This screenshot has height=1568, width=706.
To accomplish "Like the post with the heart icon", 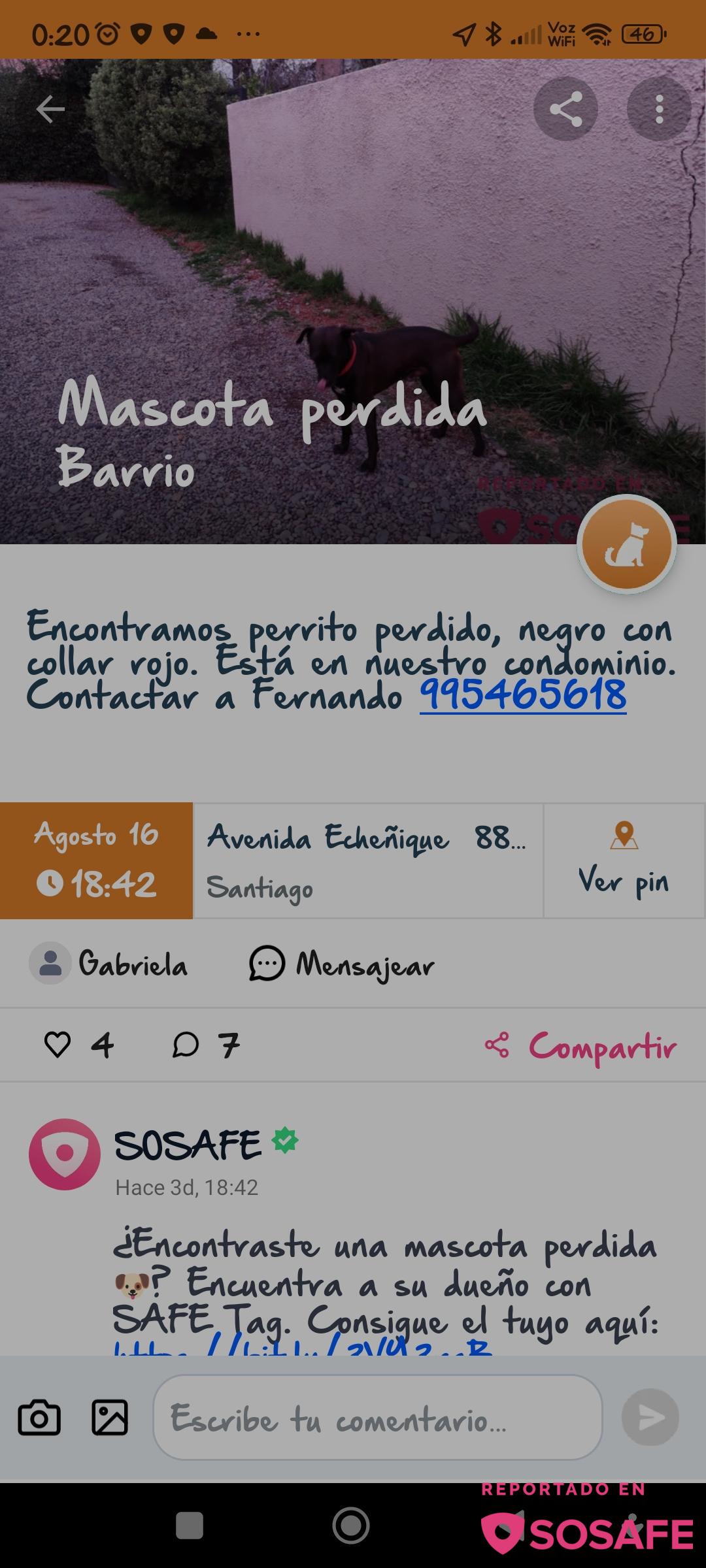I will coord(58,1045).
